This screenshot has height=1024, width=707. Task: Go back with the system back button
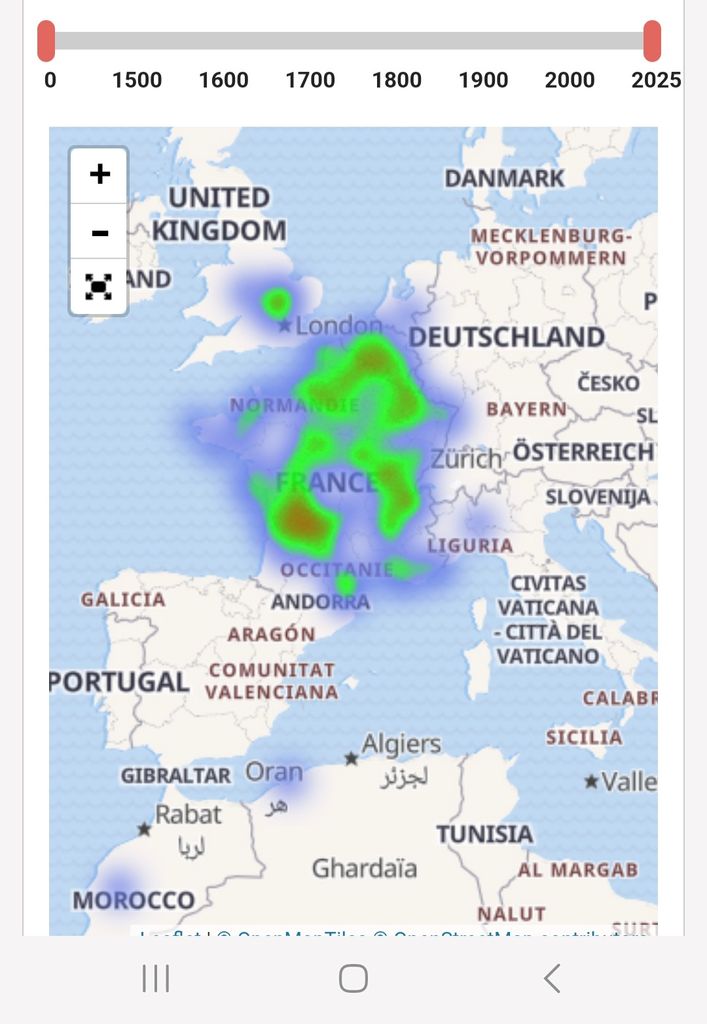click(x=551, y=978)
